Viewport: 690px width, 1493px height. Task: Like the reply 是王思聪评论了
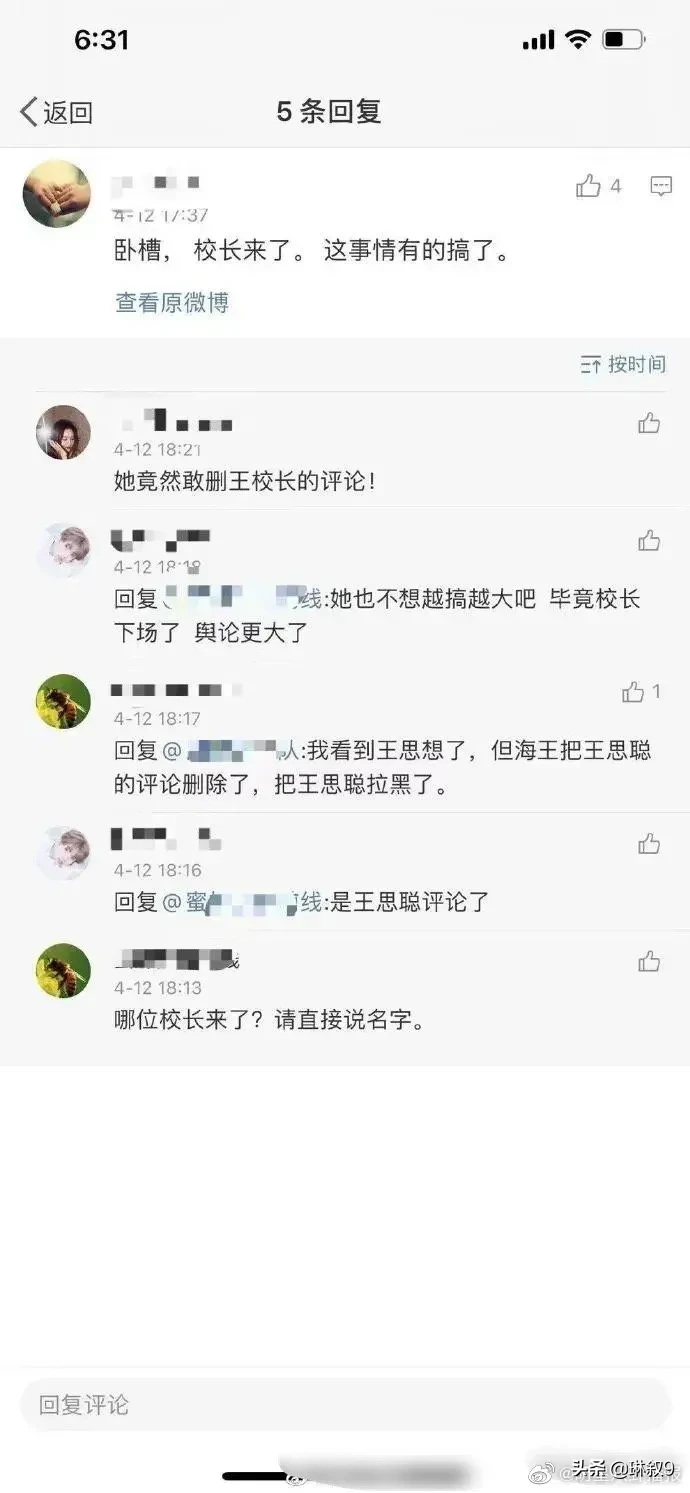[649, 844]
